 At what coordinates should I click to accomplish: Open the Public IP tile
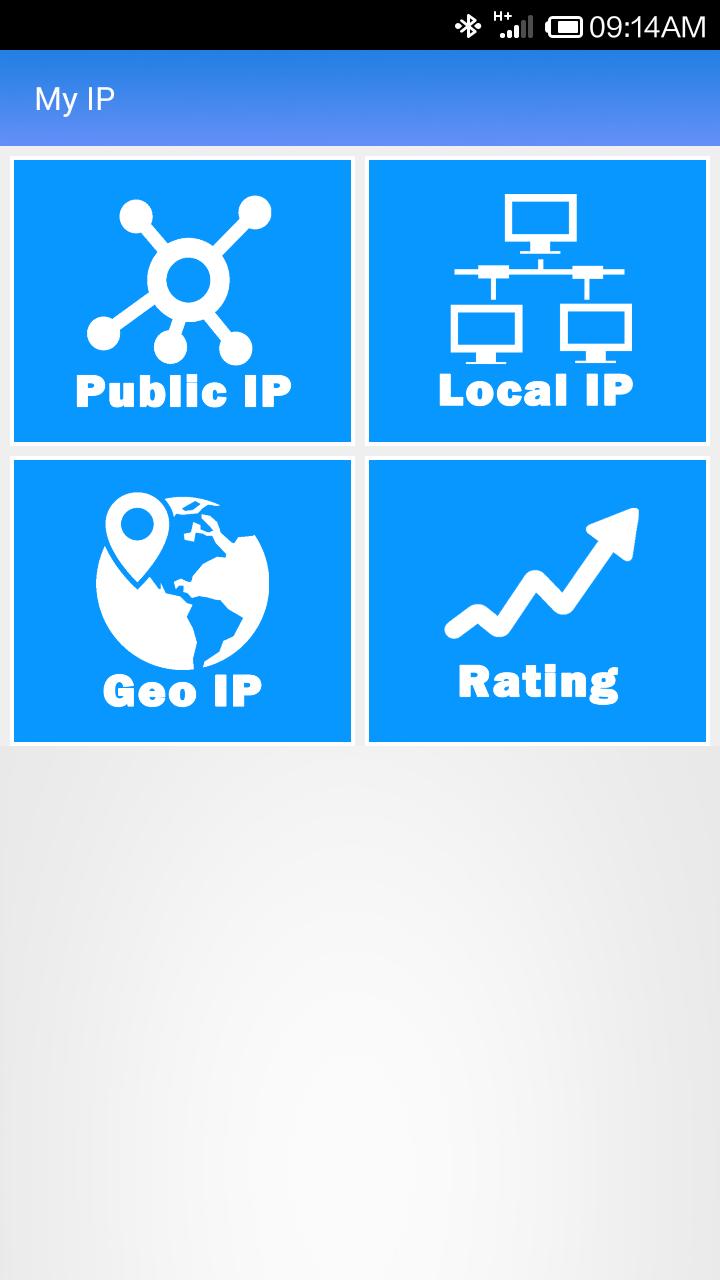click(x=182, y=300)
